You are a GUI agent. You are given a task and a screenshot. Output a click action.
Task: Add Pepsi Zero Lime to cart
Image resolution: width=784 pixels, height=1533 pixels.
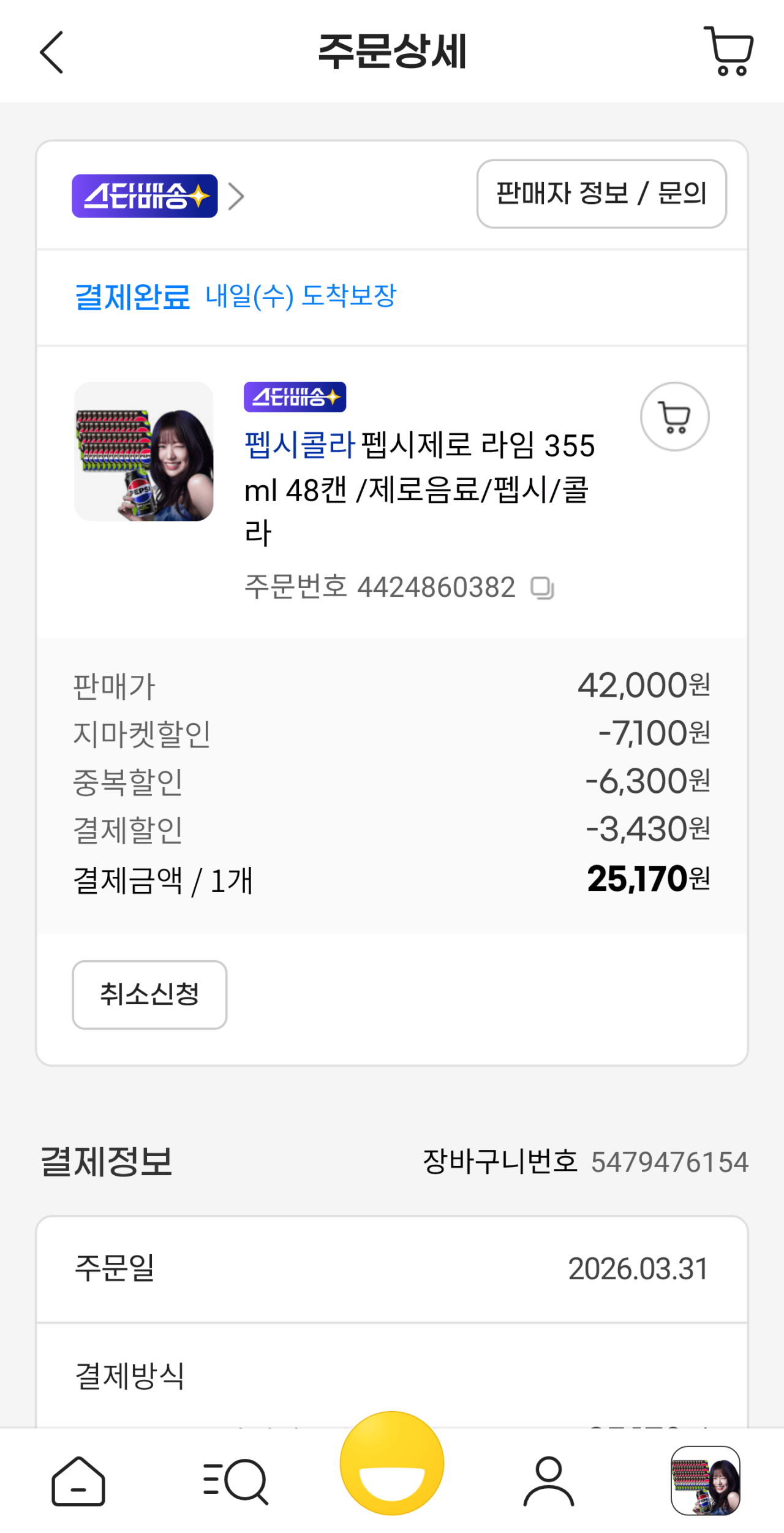point(674,416)
